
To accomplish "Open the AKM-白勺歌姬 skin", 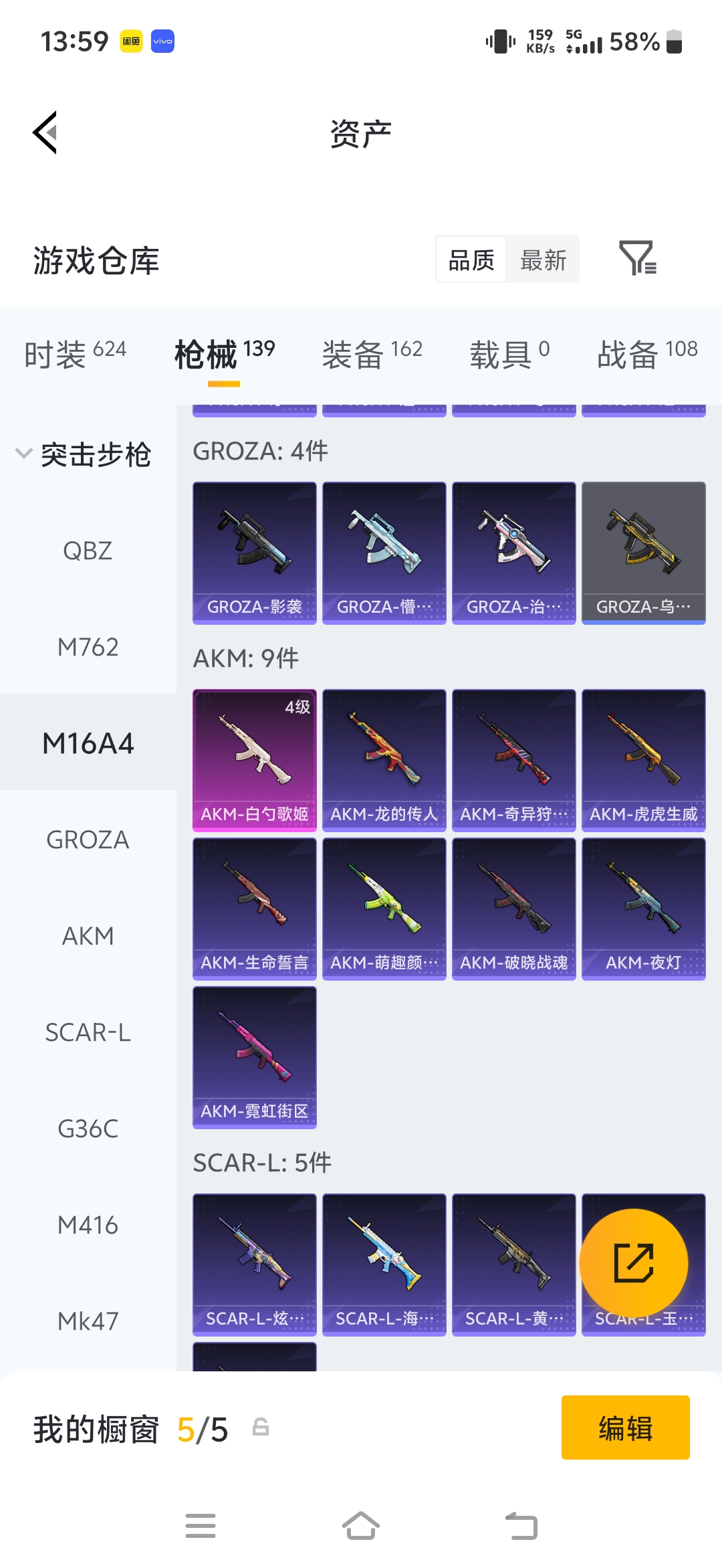I will [x=255, y=761].
